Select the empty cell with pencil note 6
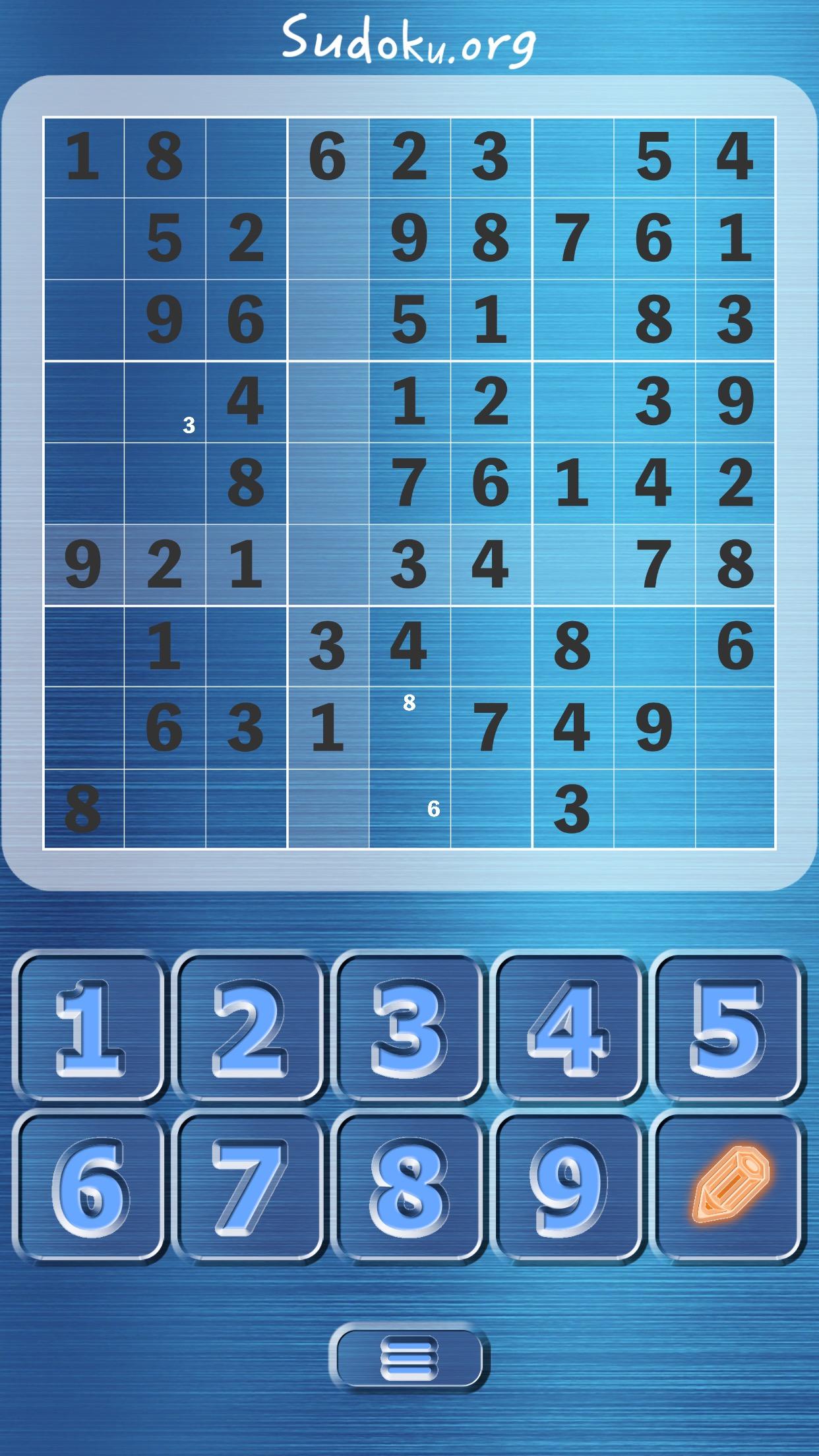 click(x=409, y=809)
